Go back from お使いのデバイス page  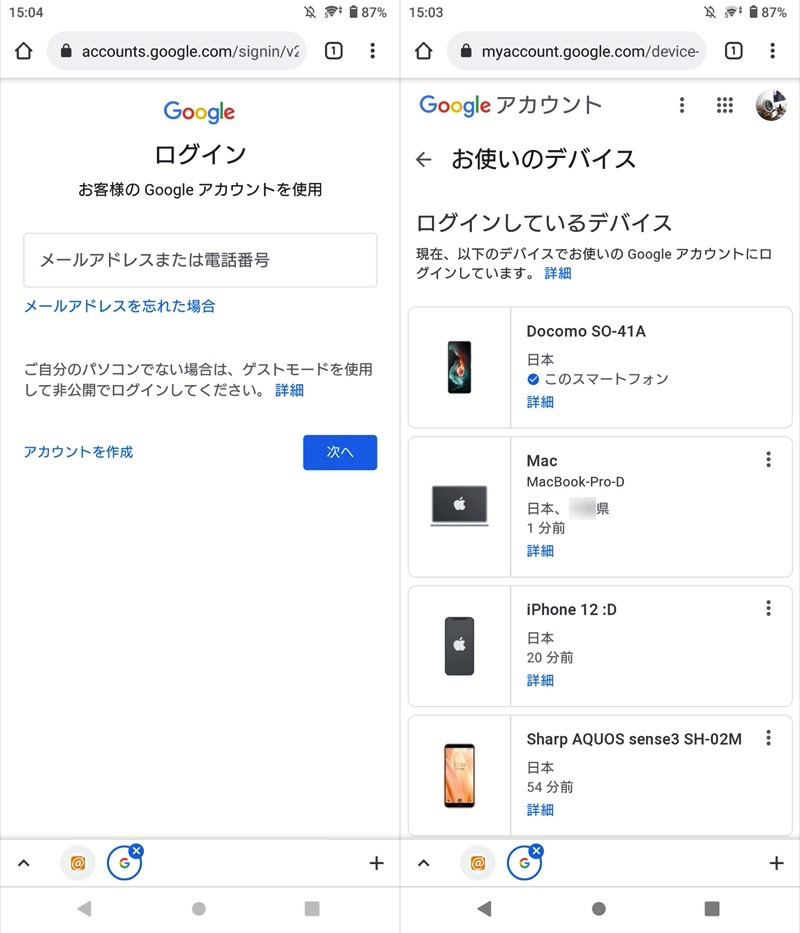tap(424, 159)
